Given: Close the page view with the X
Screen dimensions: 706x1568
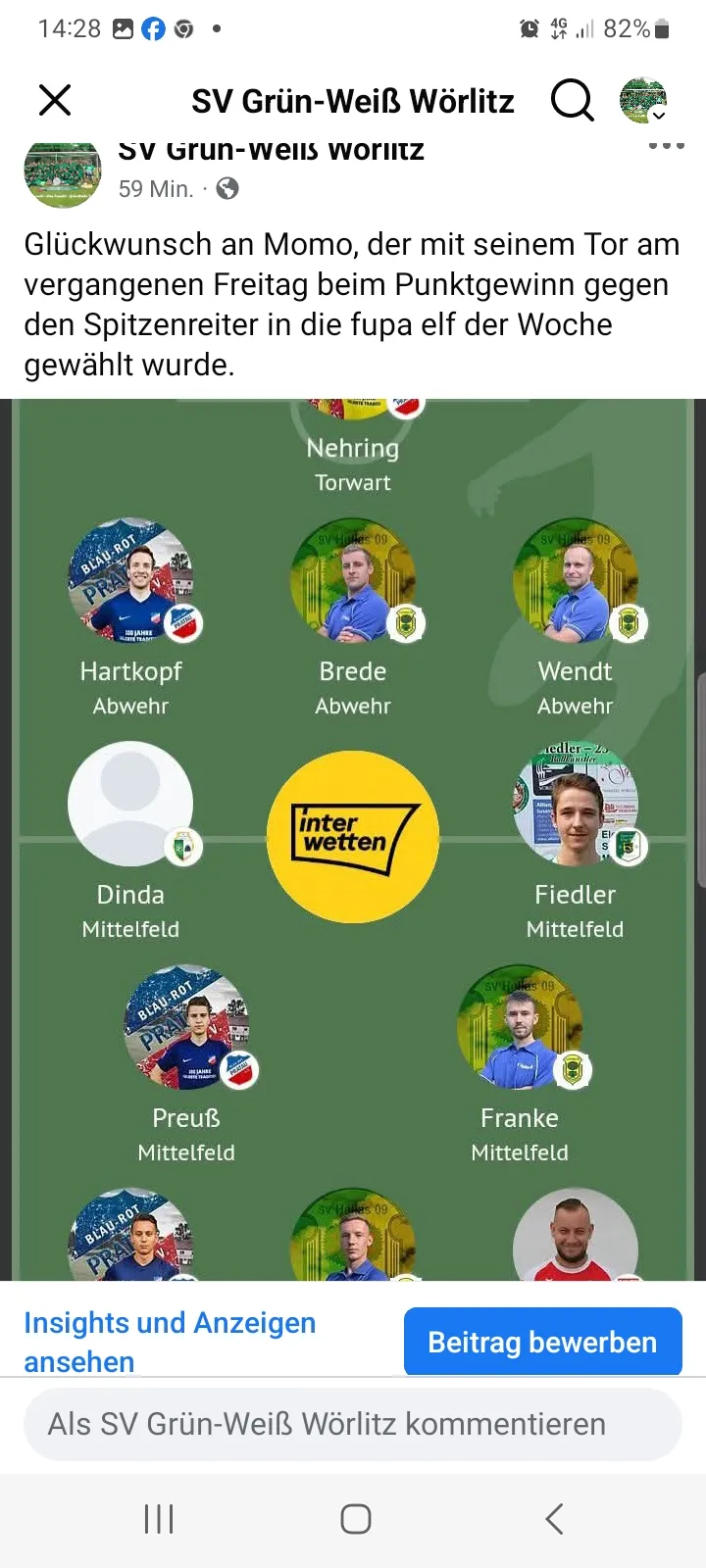Looking at the screenshot, I should point(55,100).
